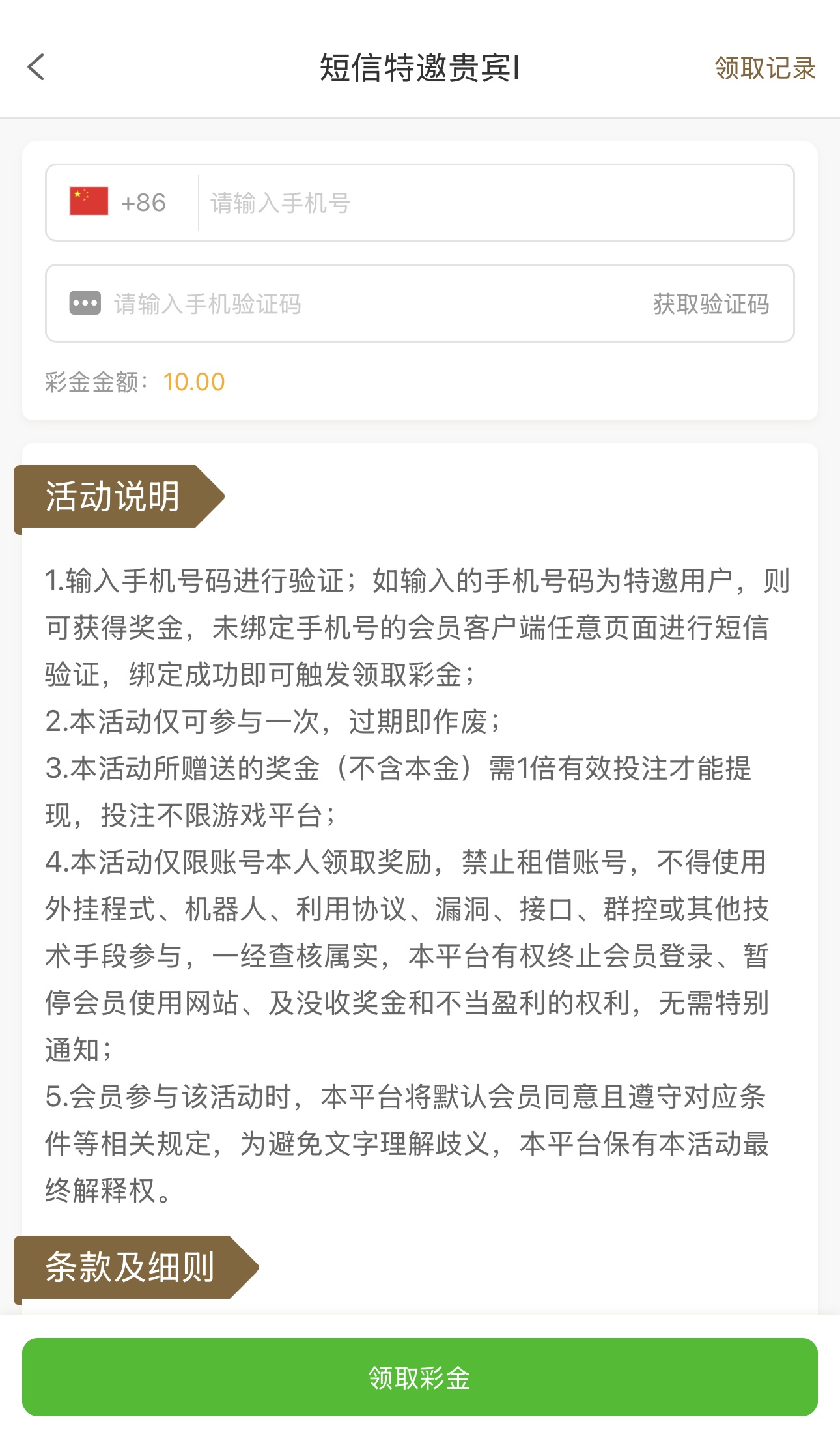Tap the 短信特邀贵宾I page title
The height and width of the screenshot is (1441, 840).
[x=420, y=67]
